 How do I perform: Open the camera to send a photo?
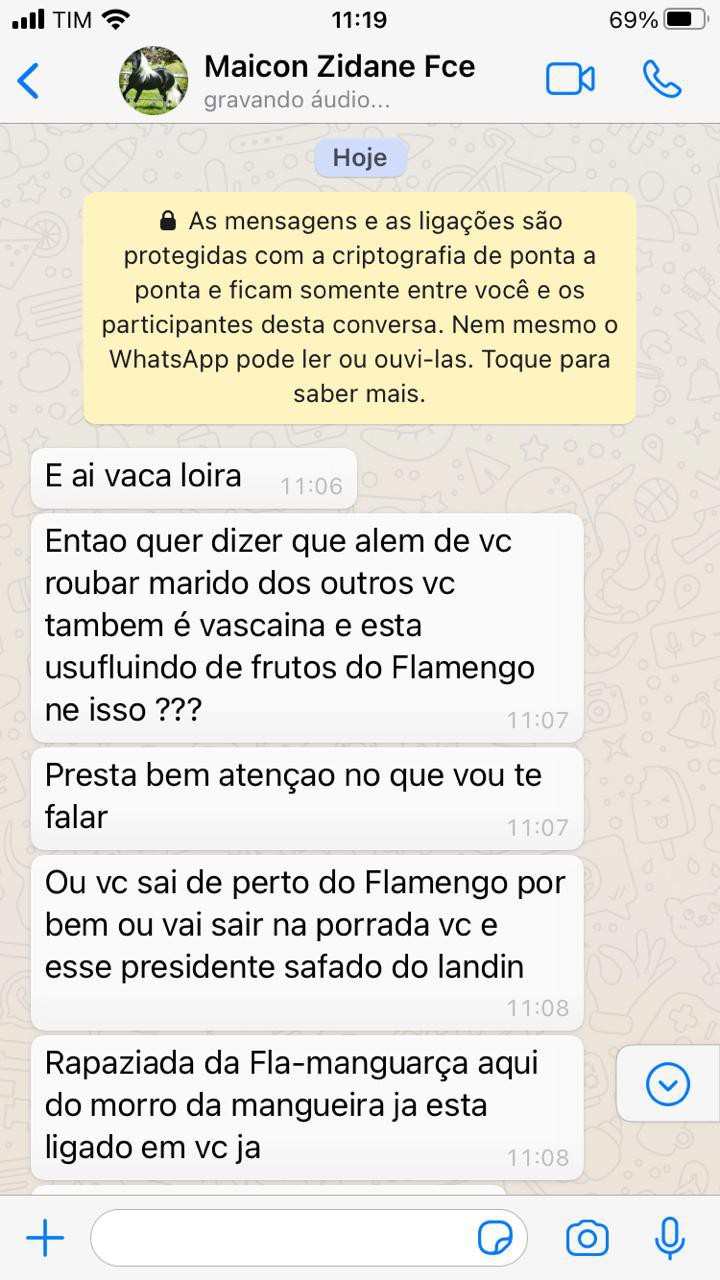(x=587, y=1237)
